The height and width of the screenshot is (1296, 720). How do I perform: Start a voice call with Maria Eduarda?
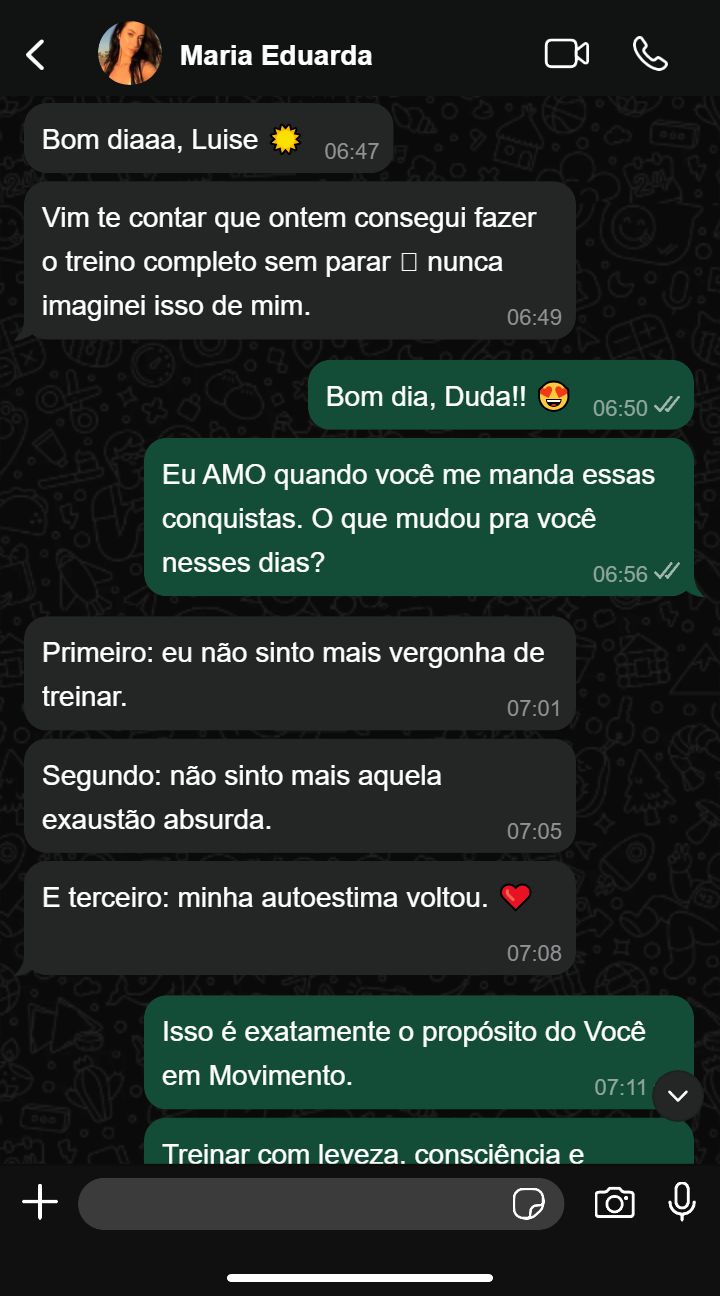pos(650,54)
